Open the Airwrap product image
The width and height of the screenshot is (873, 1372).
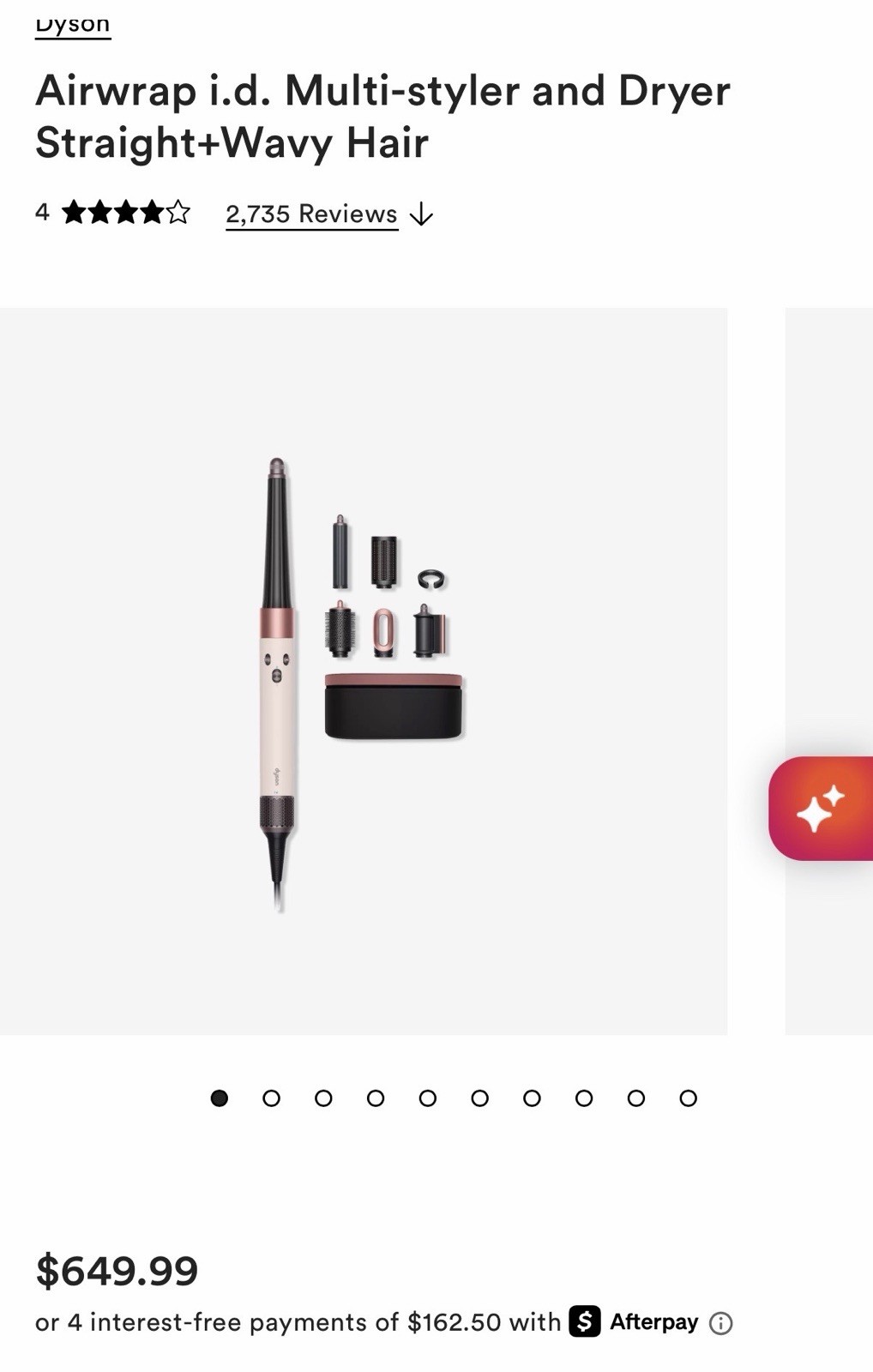(x=364, y=671)
